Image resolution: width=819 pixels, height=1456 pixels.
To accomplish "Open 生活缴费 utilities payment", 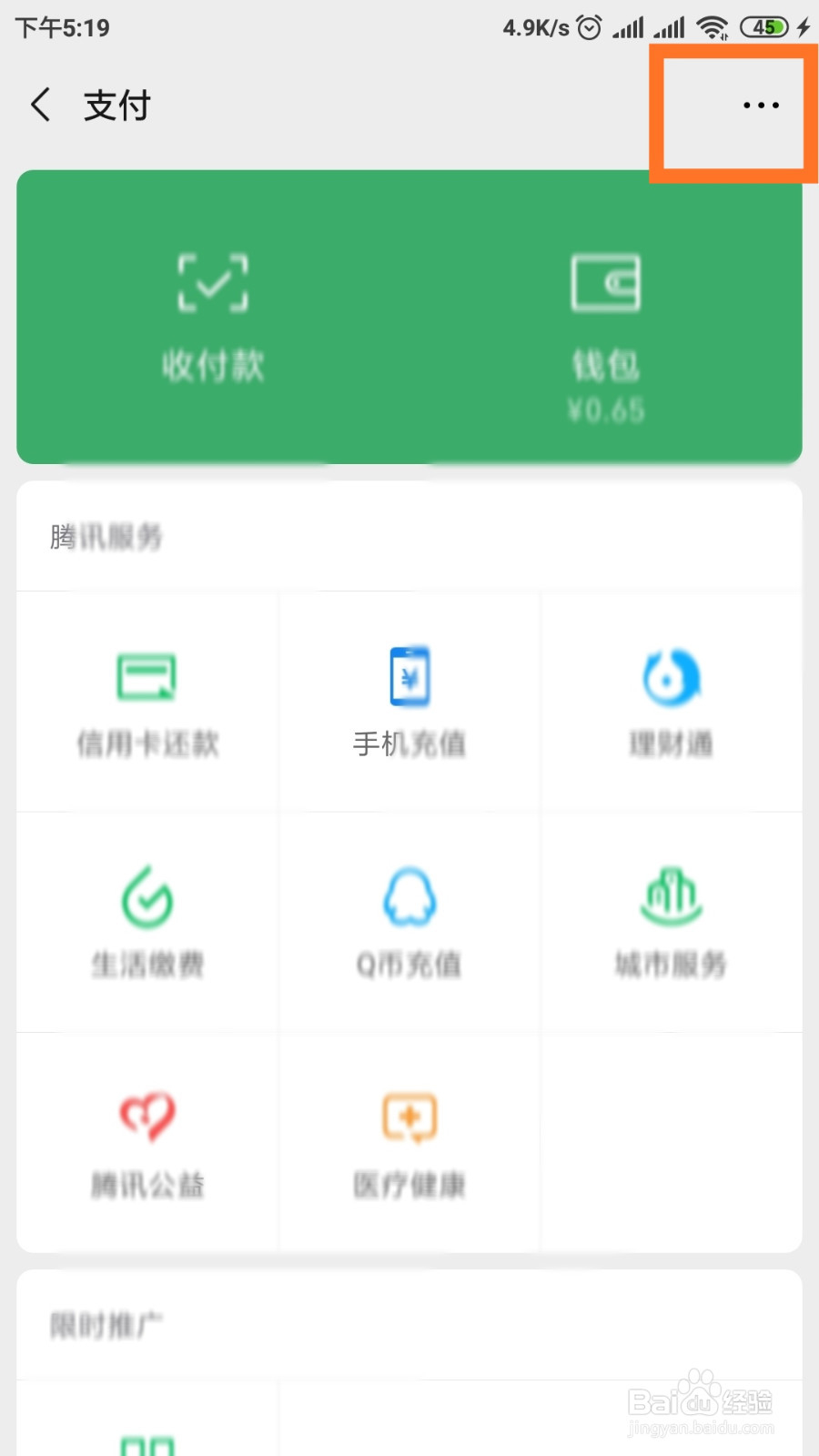I will [x=147, y=923].
